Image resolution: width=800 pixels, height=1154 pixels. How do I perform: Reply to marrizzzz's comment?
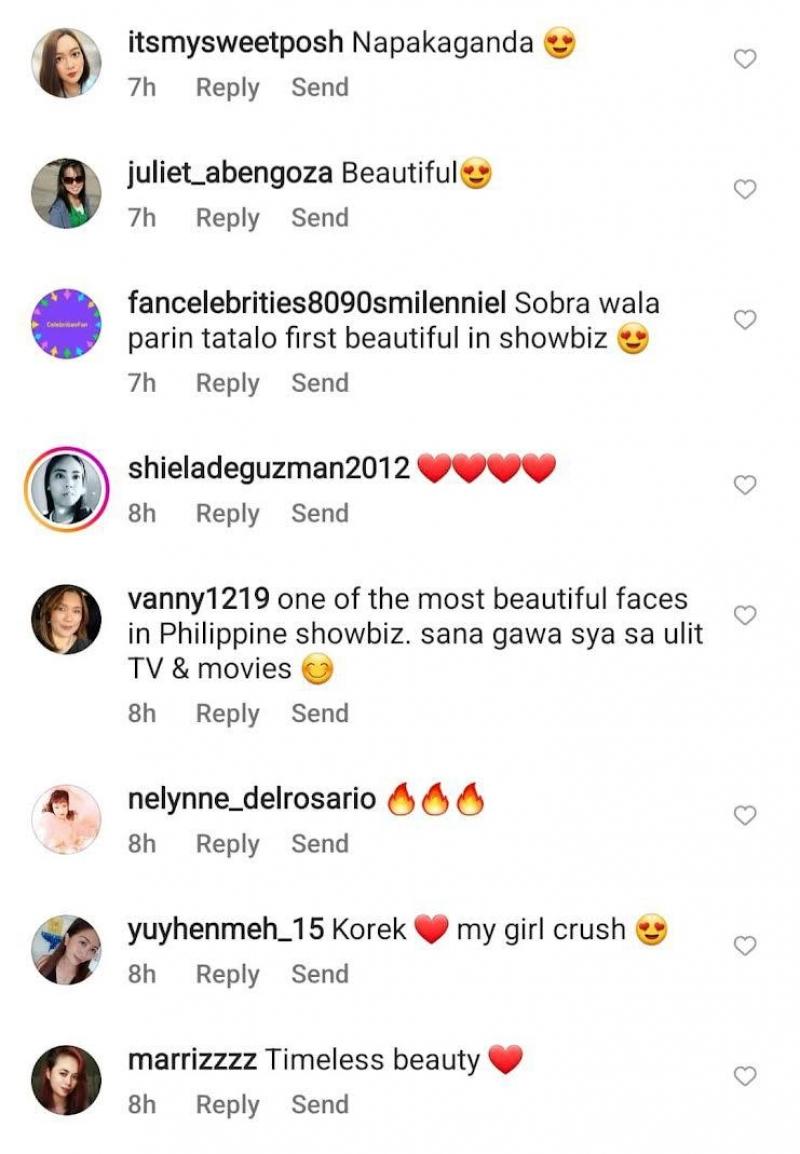[x=227, y=1105]
